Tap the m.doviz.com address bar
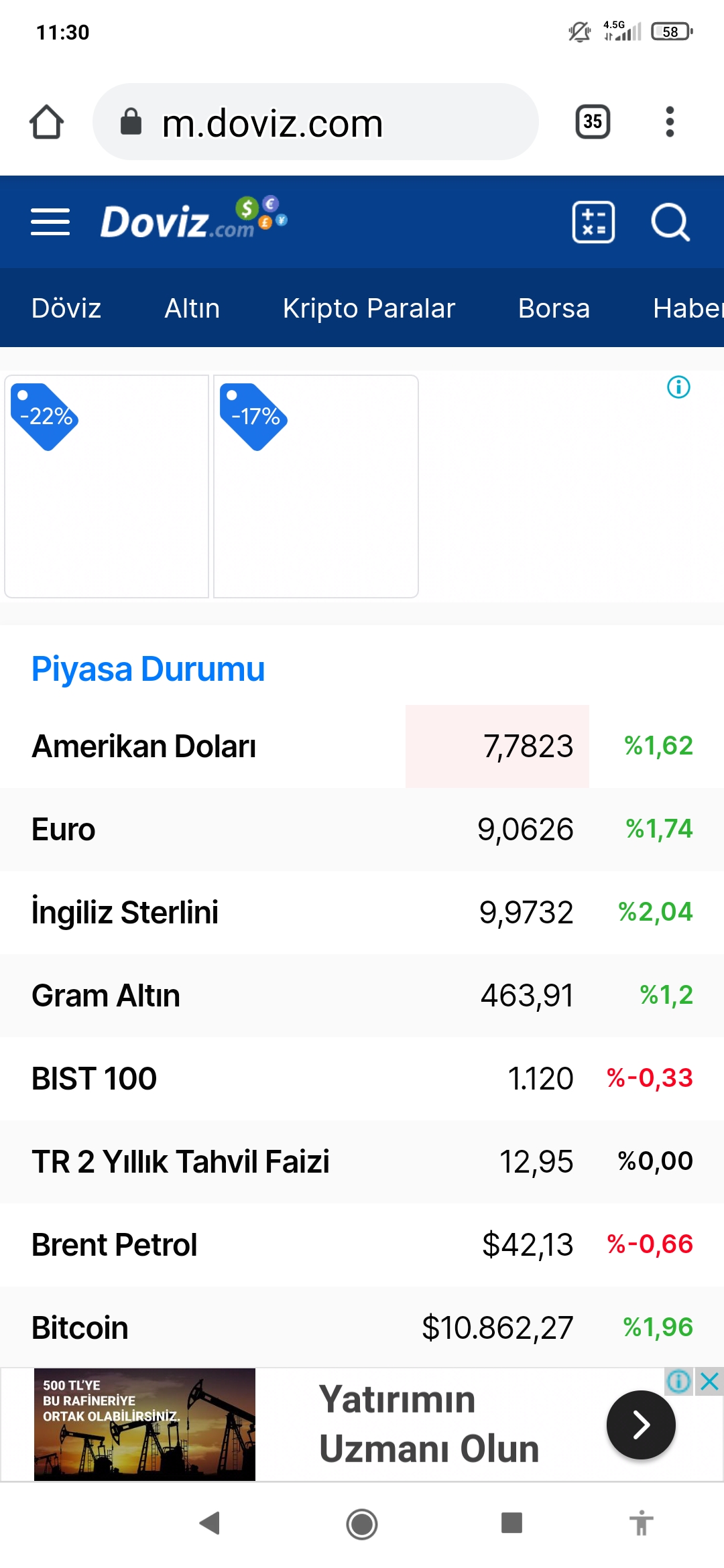Screen dimensions: 724x1568 tap(315, 122)
